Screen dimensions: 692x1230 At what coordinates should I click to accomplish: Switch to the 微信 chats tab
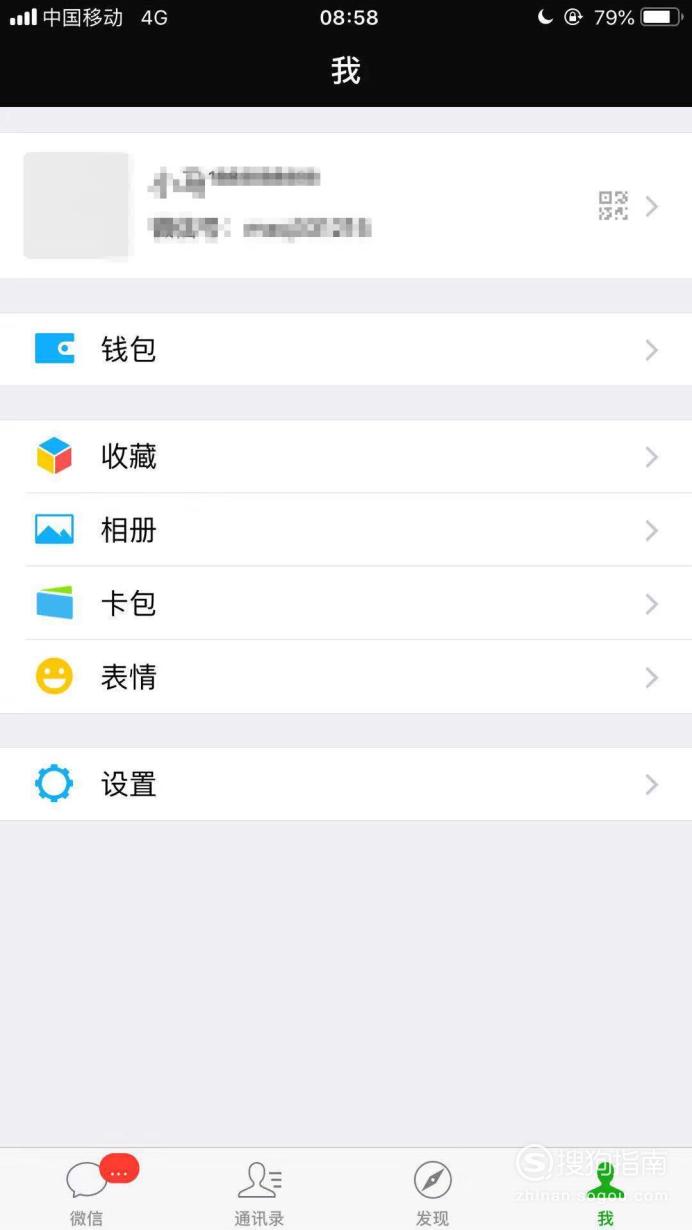click(x=87, y=1190)
